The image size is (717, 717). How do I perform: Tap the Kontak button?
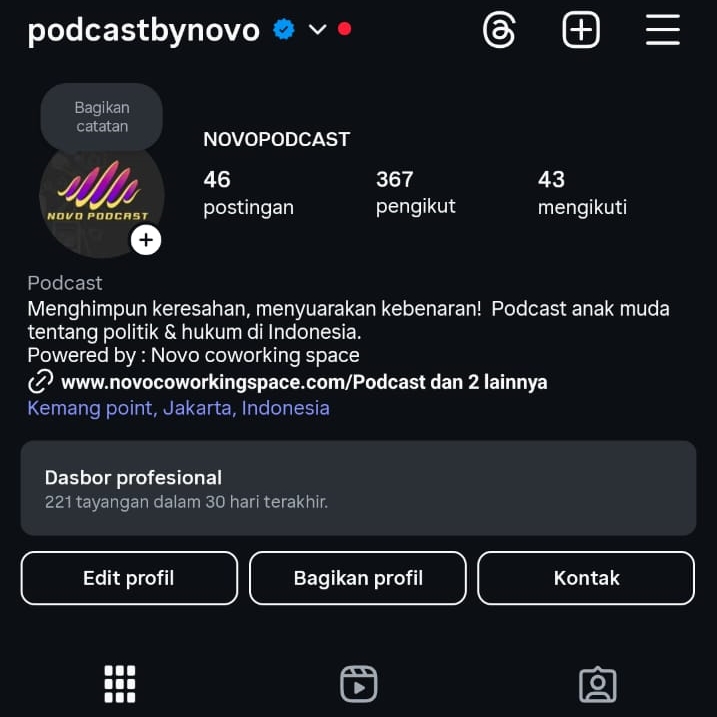586,578
